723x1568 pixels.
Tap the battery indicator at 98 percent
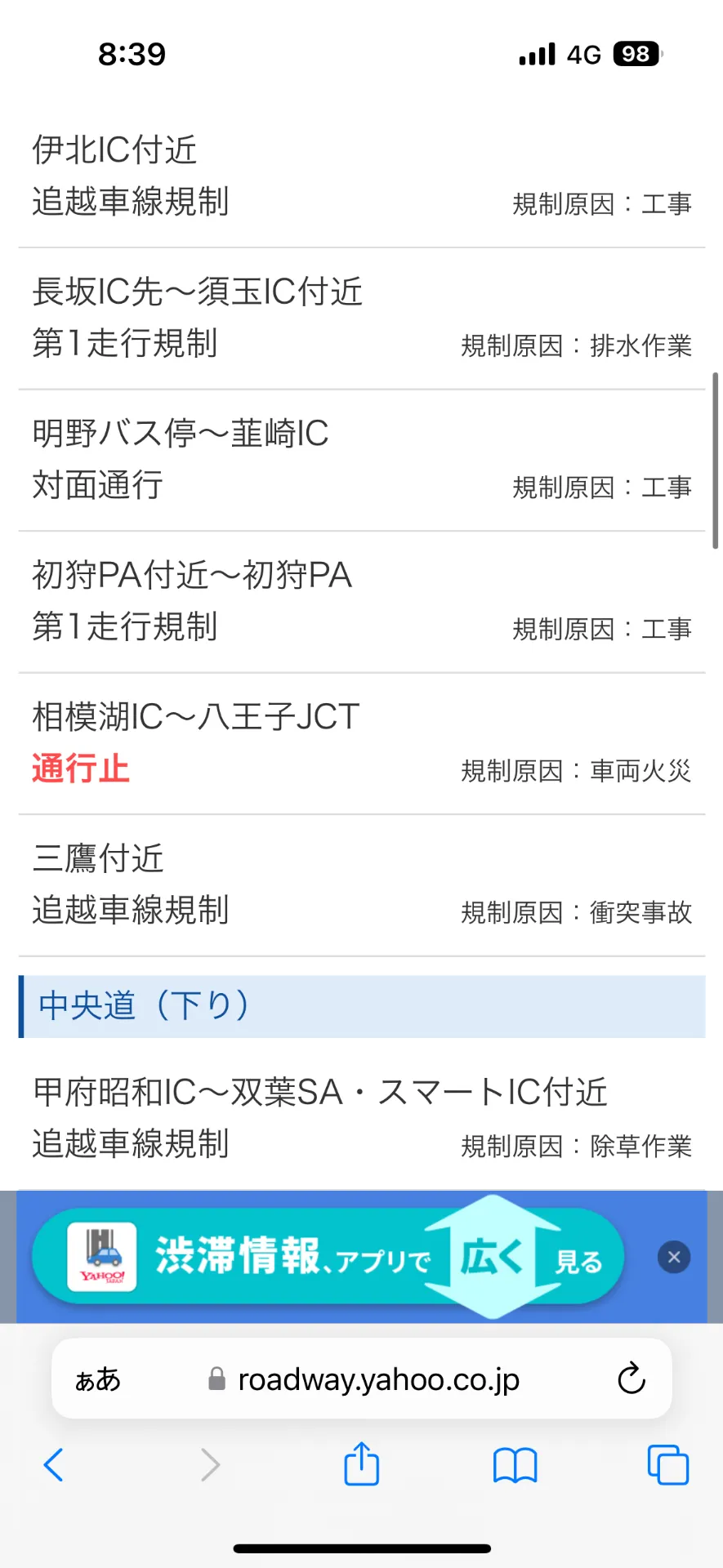click(x=638, y=53)
